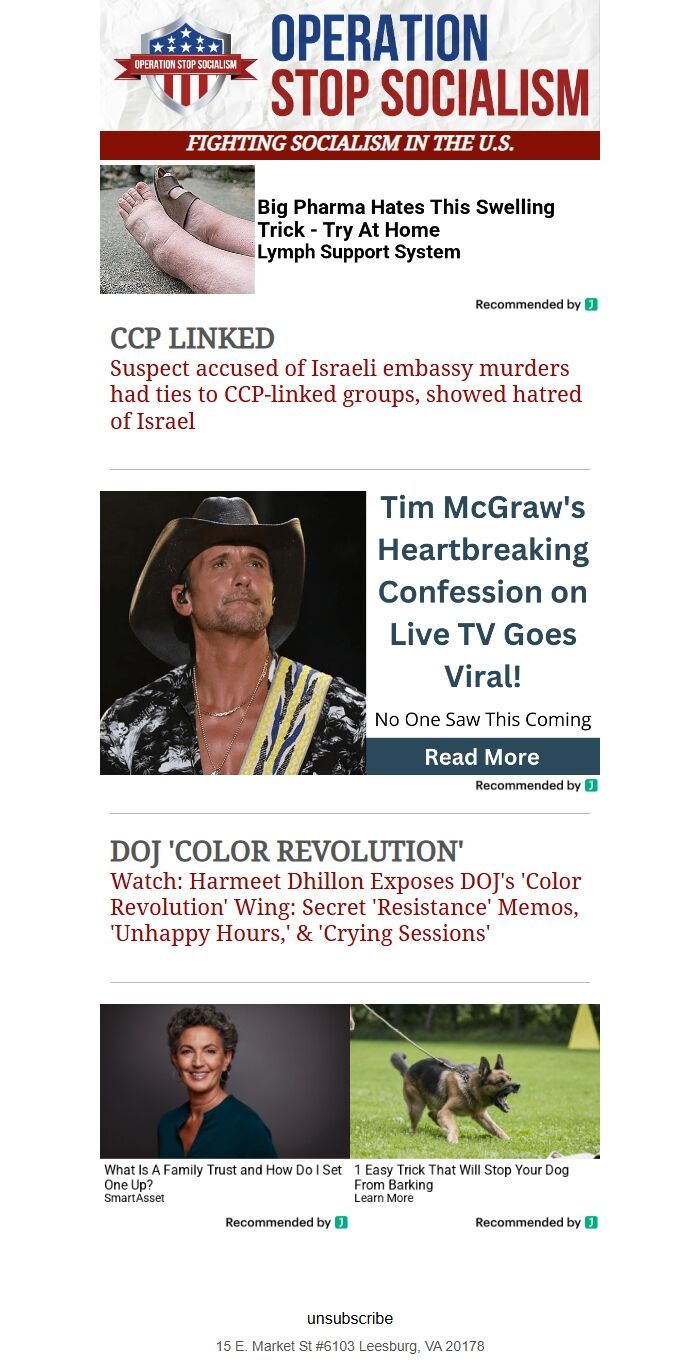Tap Read More on Tim McGraw ad
Viewport: 700px width, 1370px height.
[482, 757]
